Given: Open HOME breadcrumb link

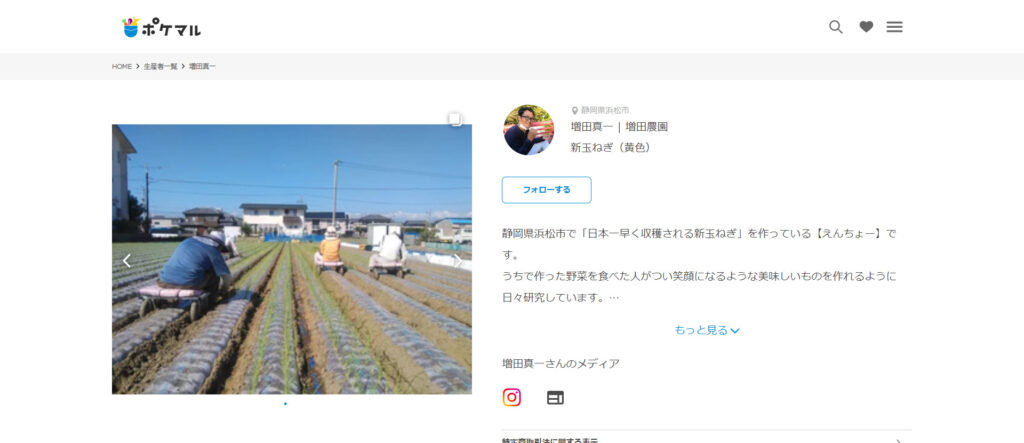Looking at the screenshot, I should [121, 66].
